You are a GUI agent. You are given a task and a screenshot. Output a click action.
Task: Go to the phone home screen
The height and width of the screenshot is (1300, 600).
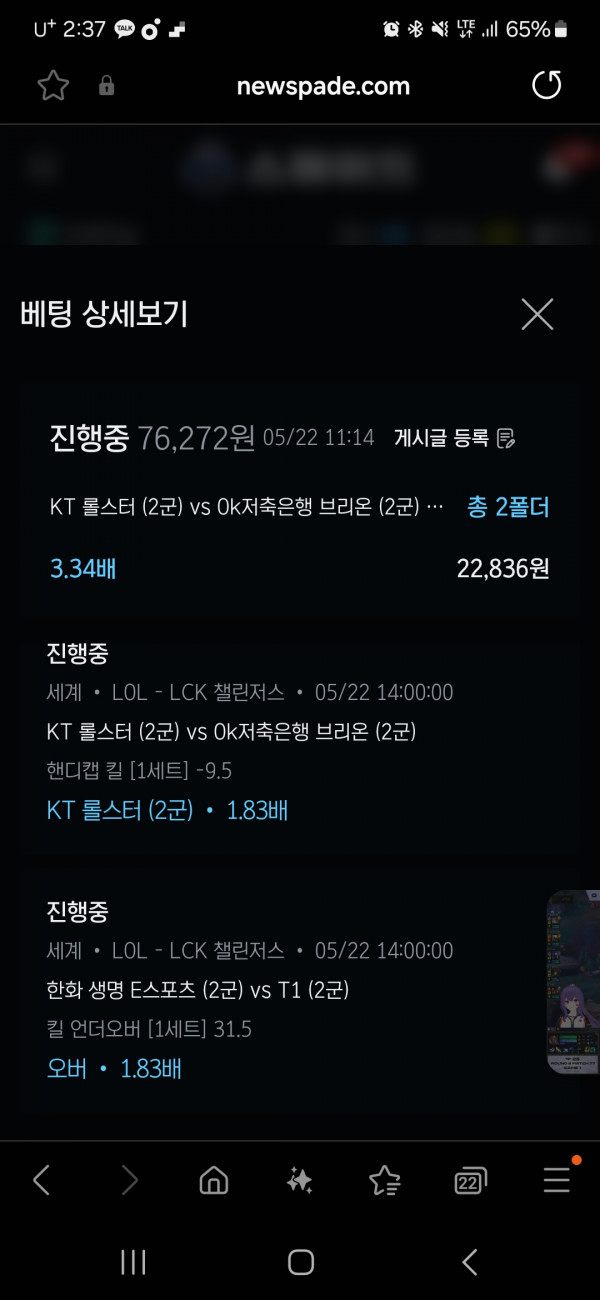click(300, 1262)
